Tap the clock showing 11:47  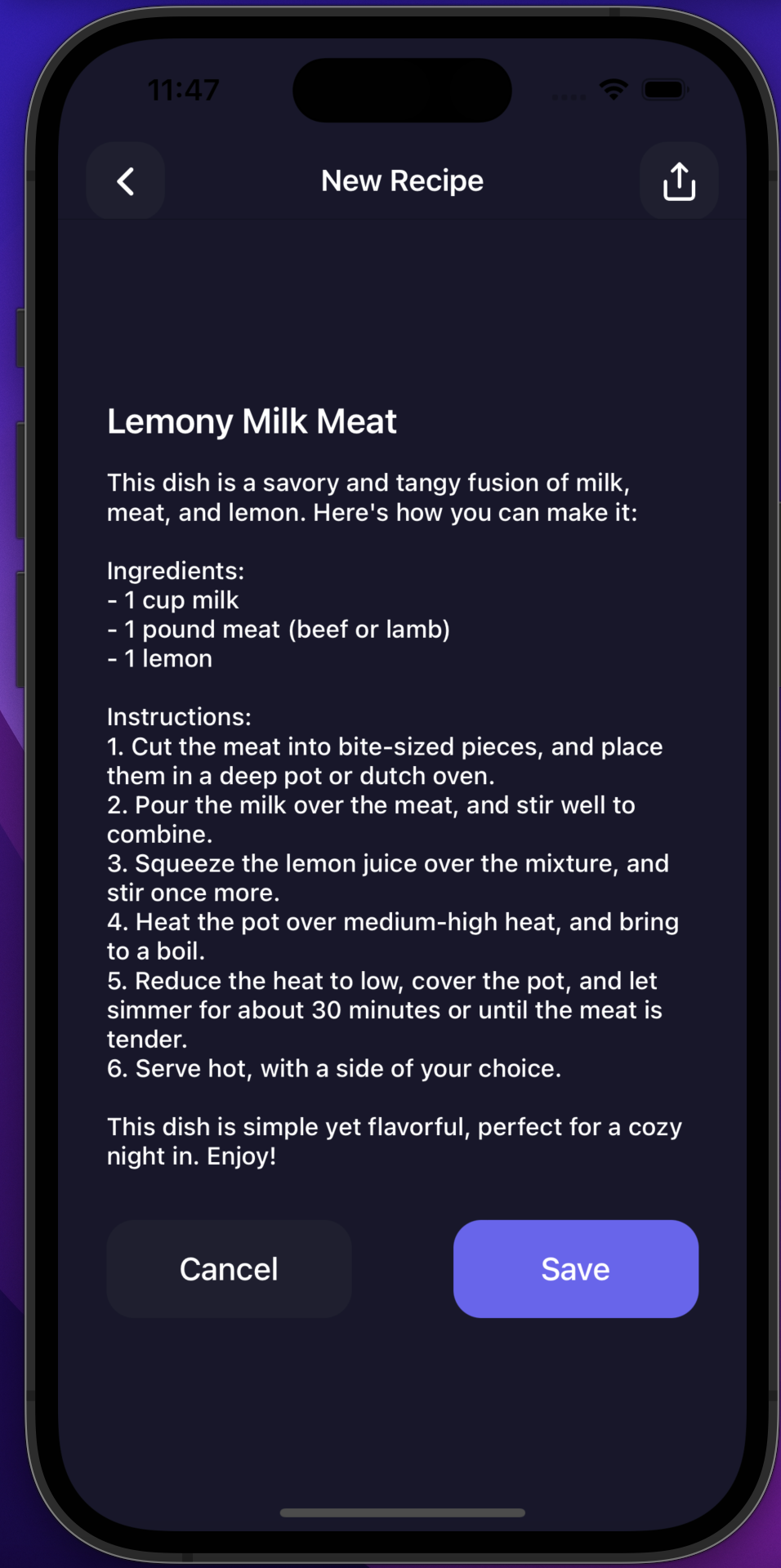tap(183, 90)
